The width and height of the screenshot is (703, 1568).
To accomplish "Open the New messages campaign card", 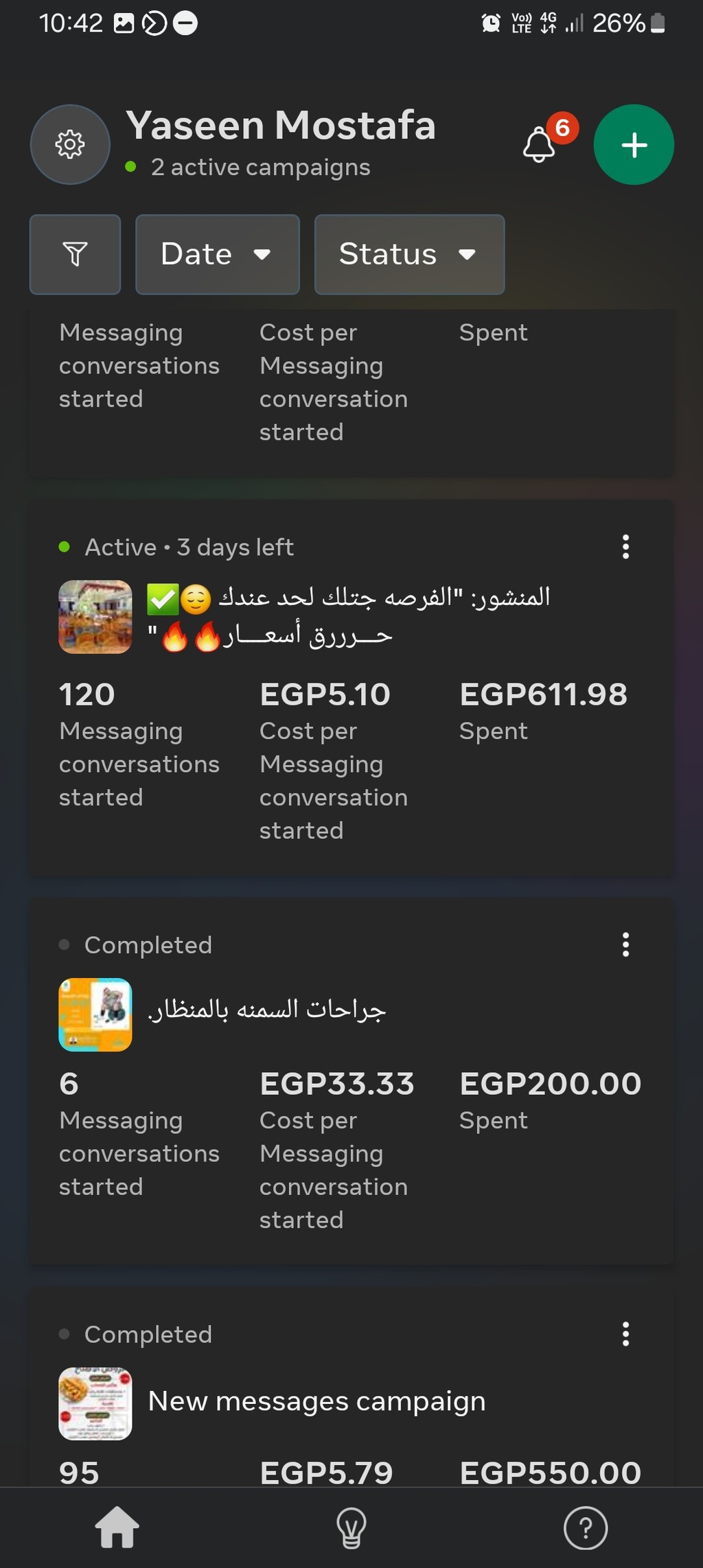I will pyautogui.click(x=351, y=1387).
